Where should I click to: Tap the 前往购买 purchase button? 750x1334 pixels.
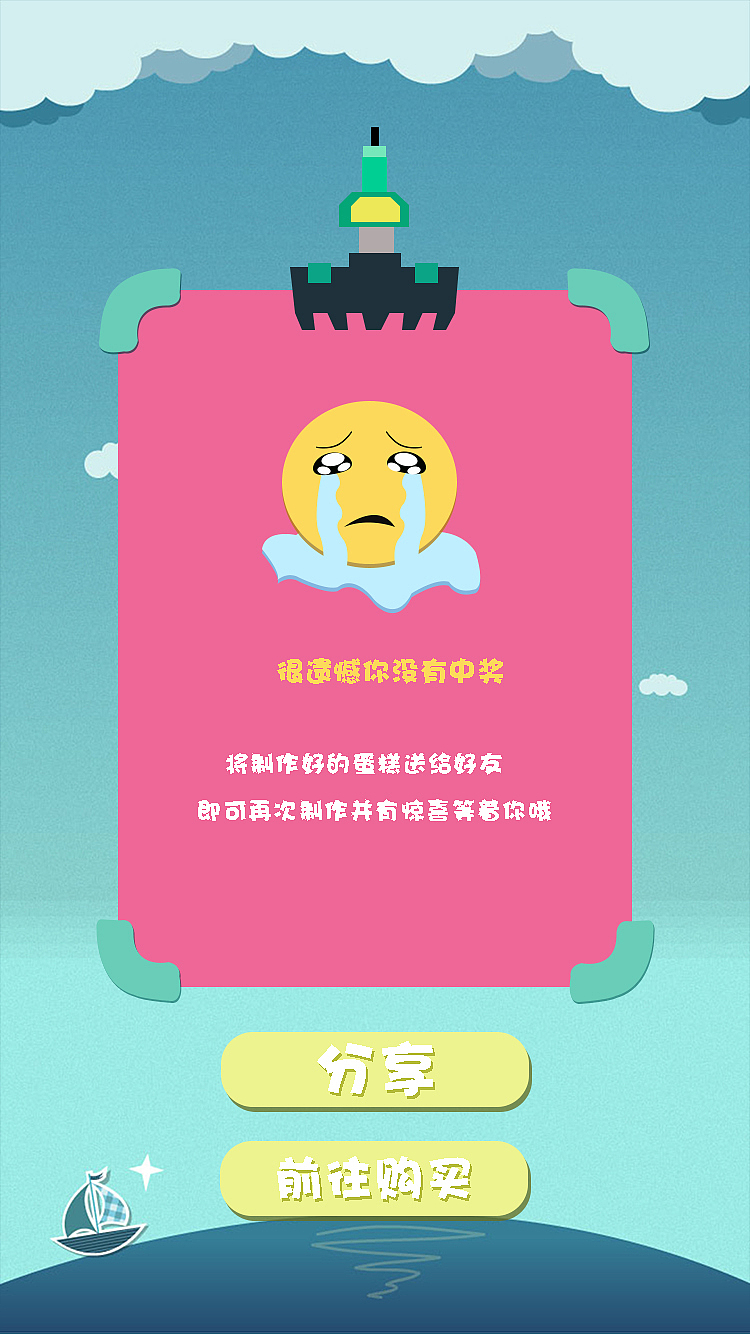(375, 1180)
